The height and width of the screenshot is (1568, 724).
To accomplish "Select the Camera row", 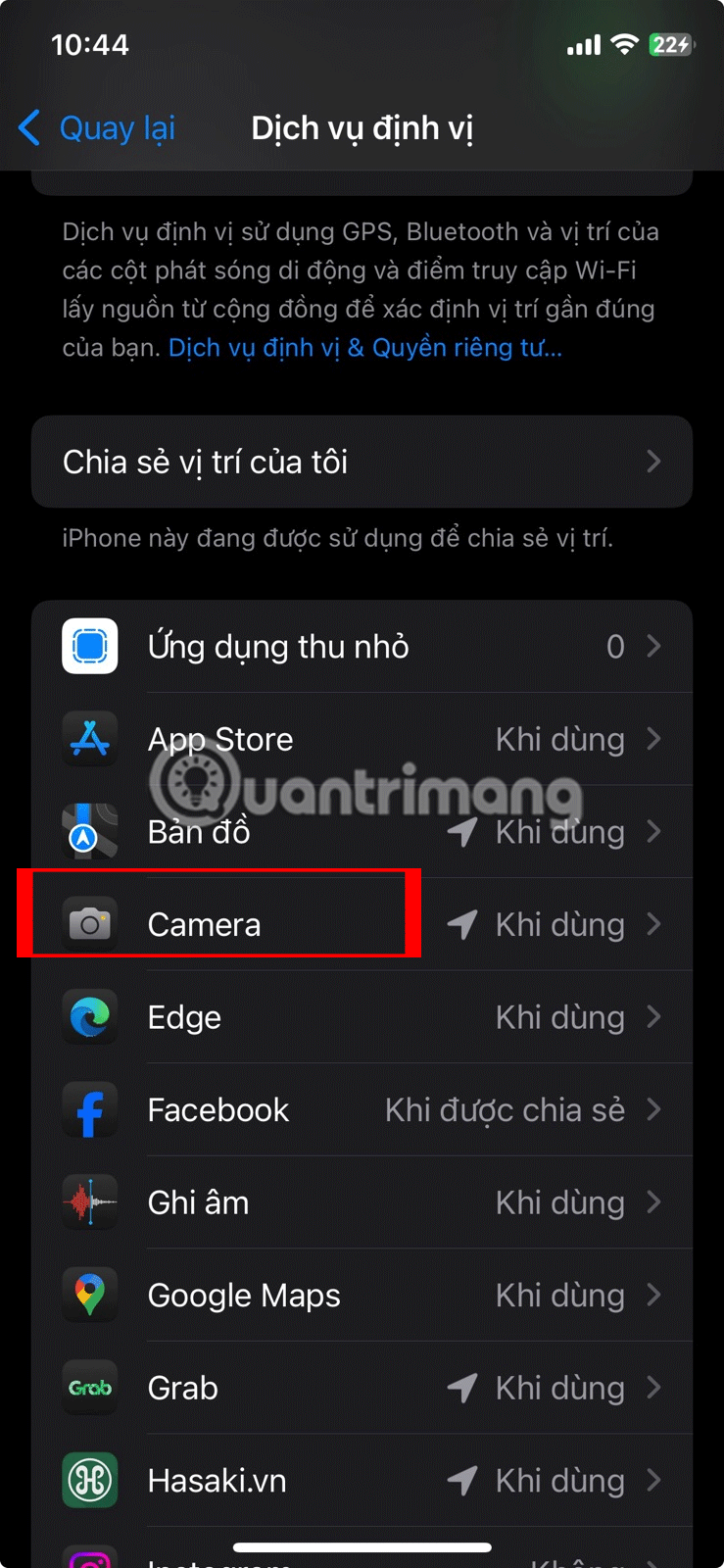I will pos(362,924).
